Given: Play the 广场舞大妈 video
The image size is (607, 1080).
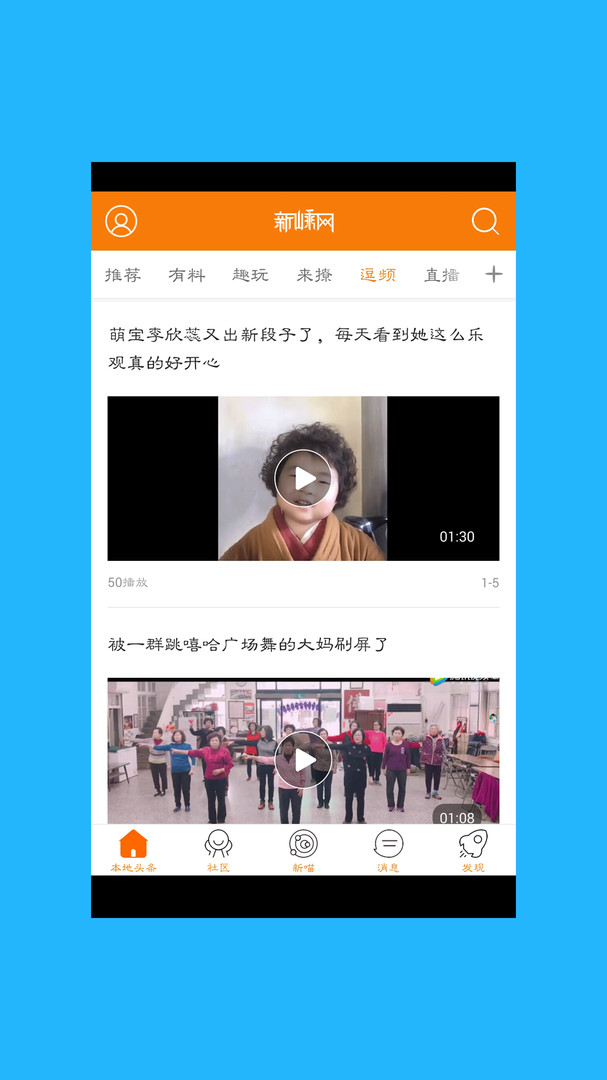Looking at the screenshot, I should 303,760.
